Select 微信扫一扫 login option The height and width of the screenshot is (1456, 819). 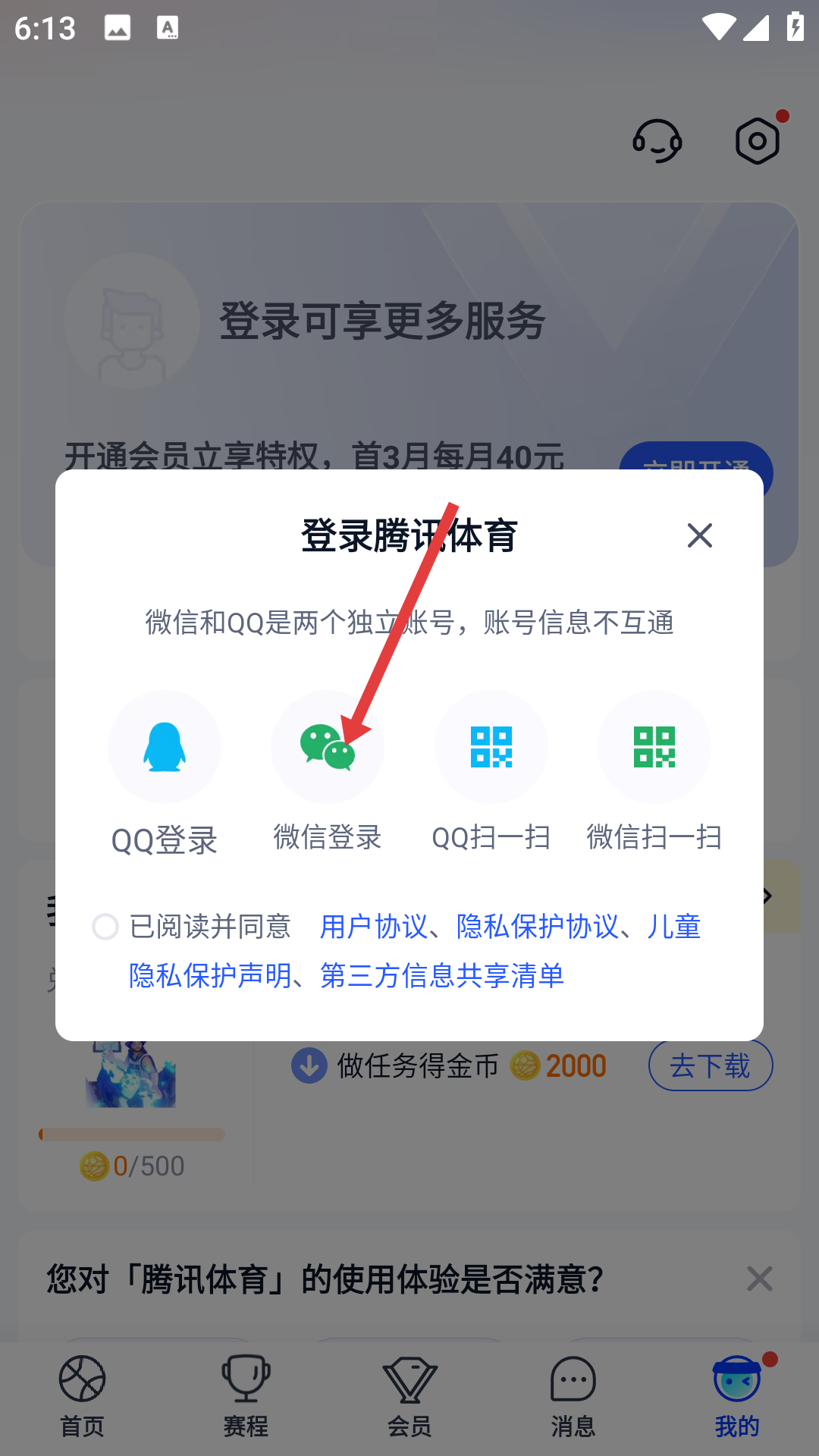(654, 748)
